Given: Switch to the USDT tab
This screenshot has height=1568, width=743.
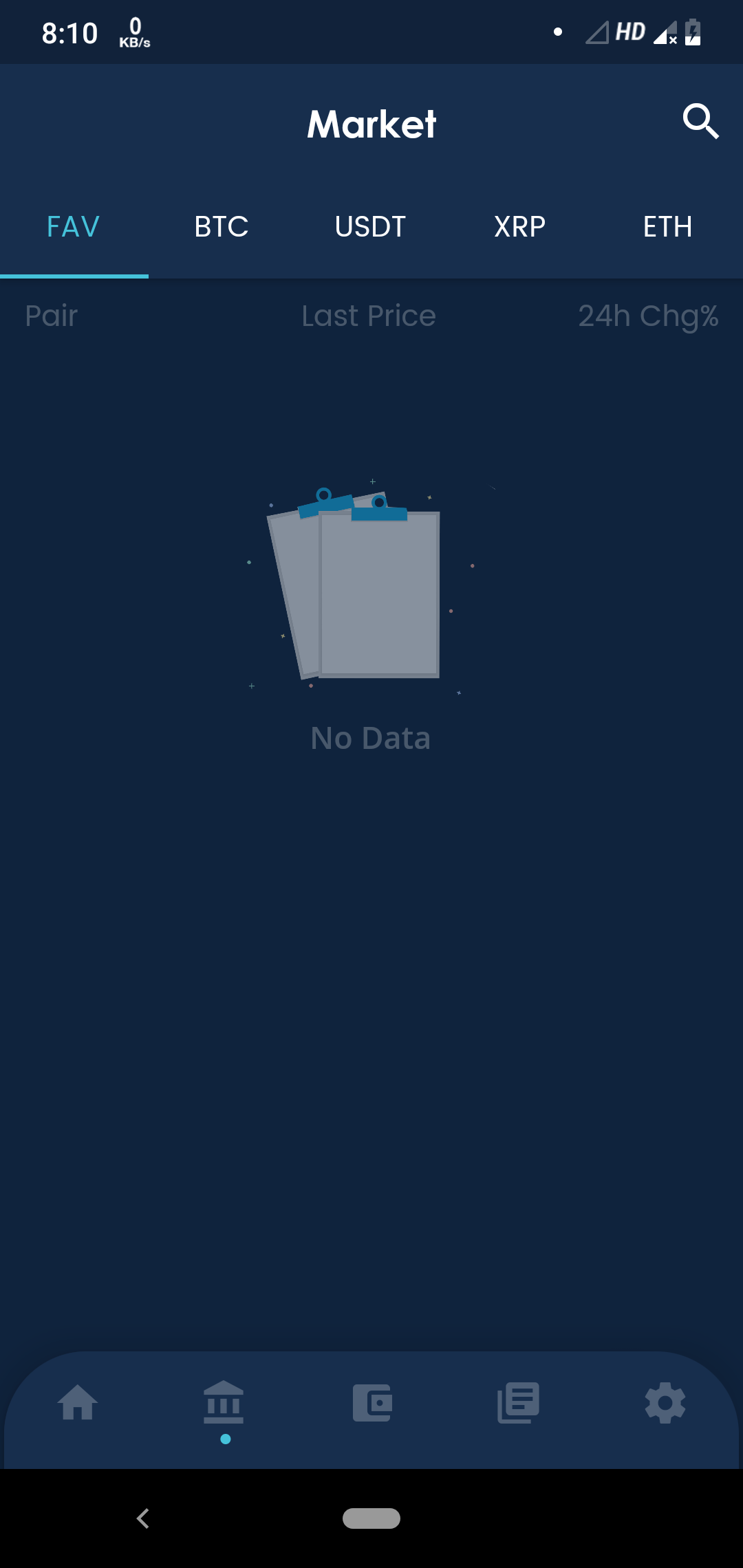Looking at the screenshot, I should tap(370, 227).
